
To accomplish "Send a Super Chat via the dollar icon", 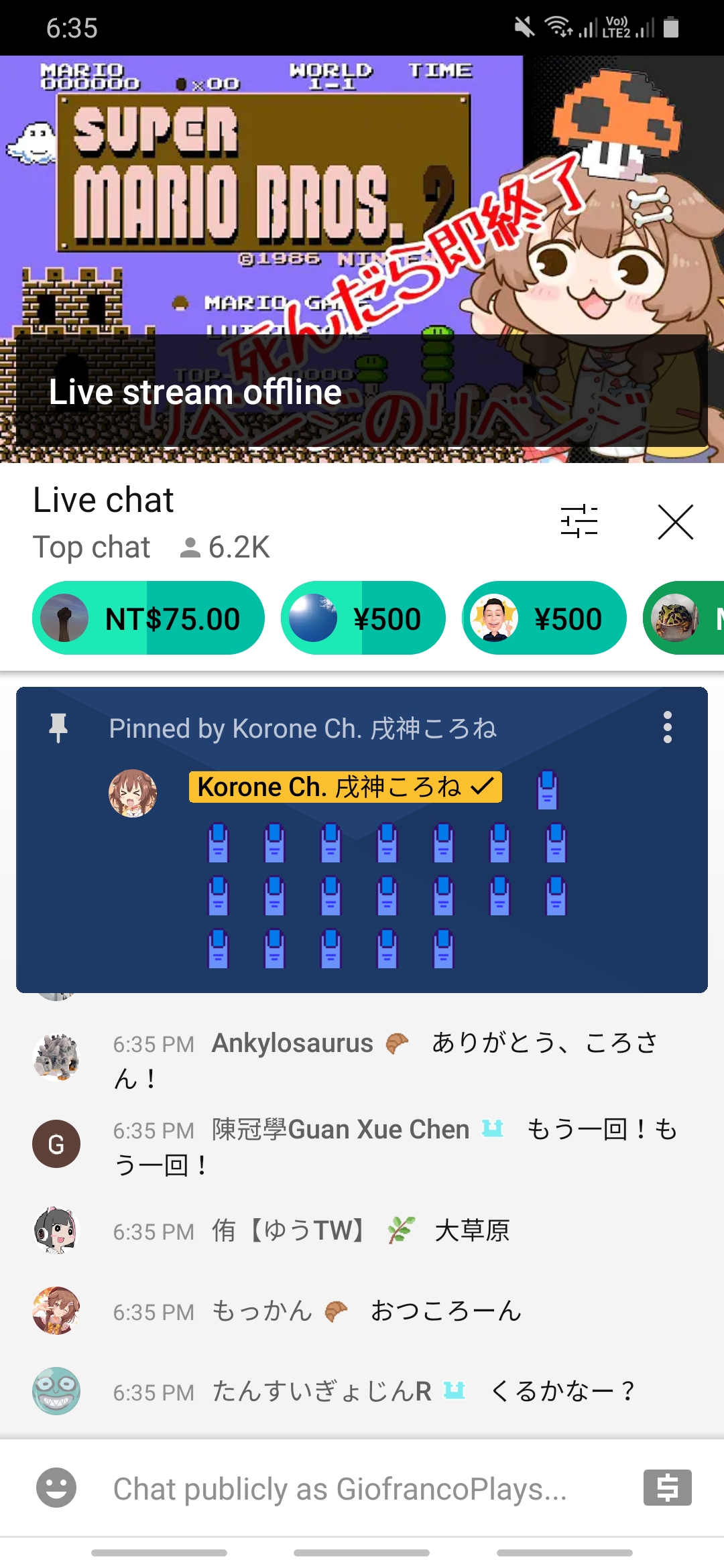I will tap(667, 1488).
